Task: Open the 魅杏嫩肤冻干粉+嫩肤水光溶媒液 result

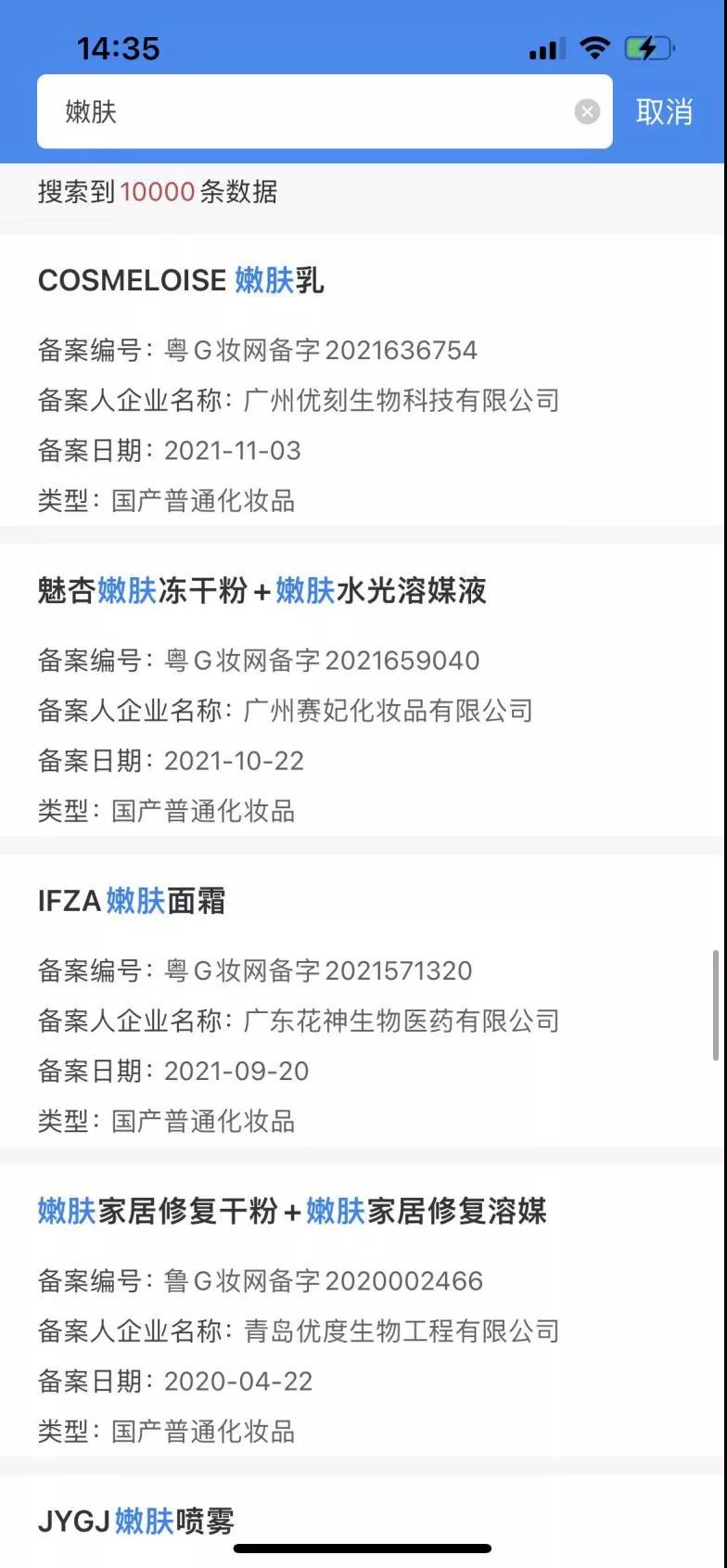Action: 261,590
